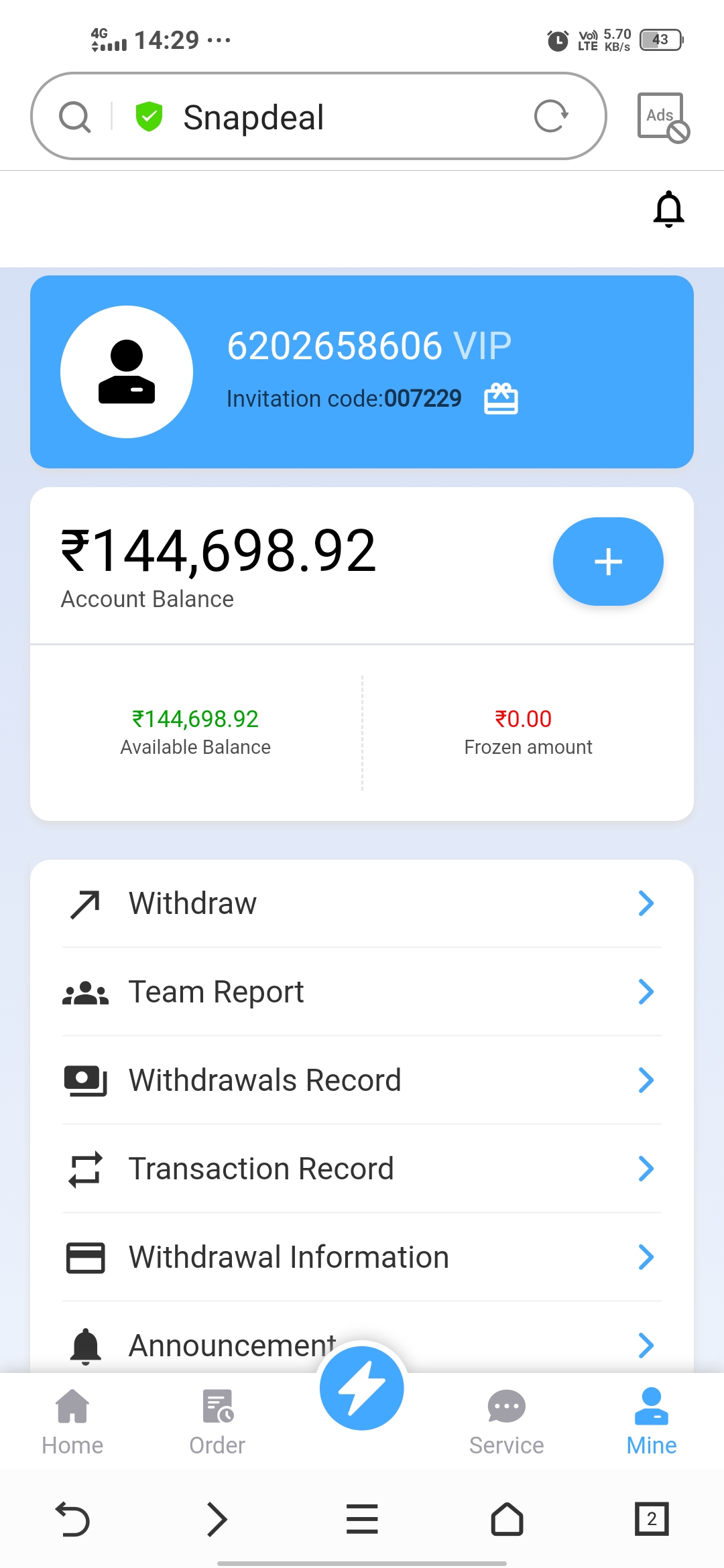Open Withdrawal Information

362,1257
